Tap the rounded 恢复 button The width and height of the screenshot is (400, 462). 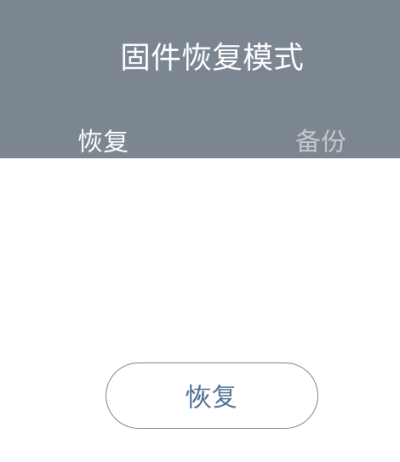pyautogui.click(x=212, y=396)
